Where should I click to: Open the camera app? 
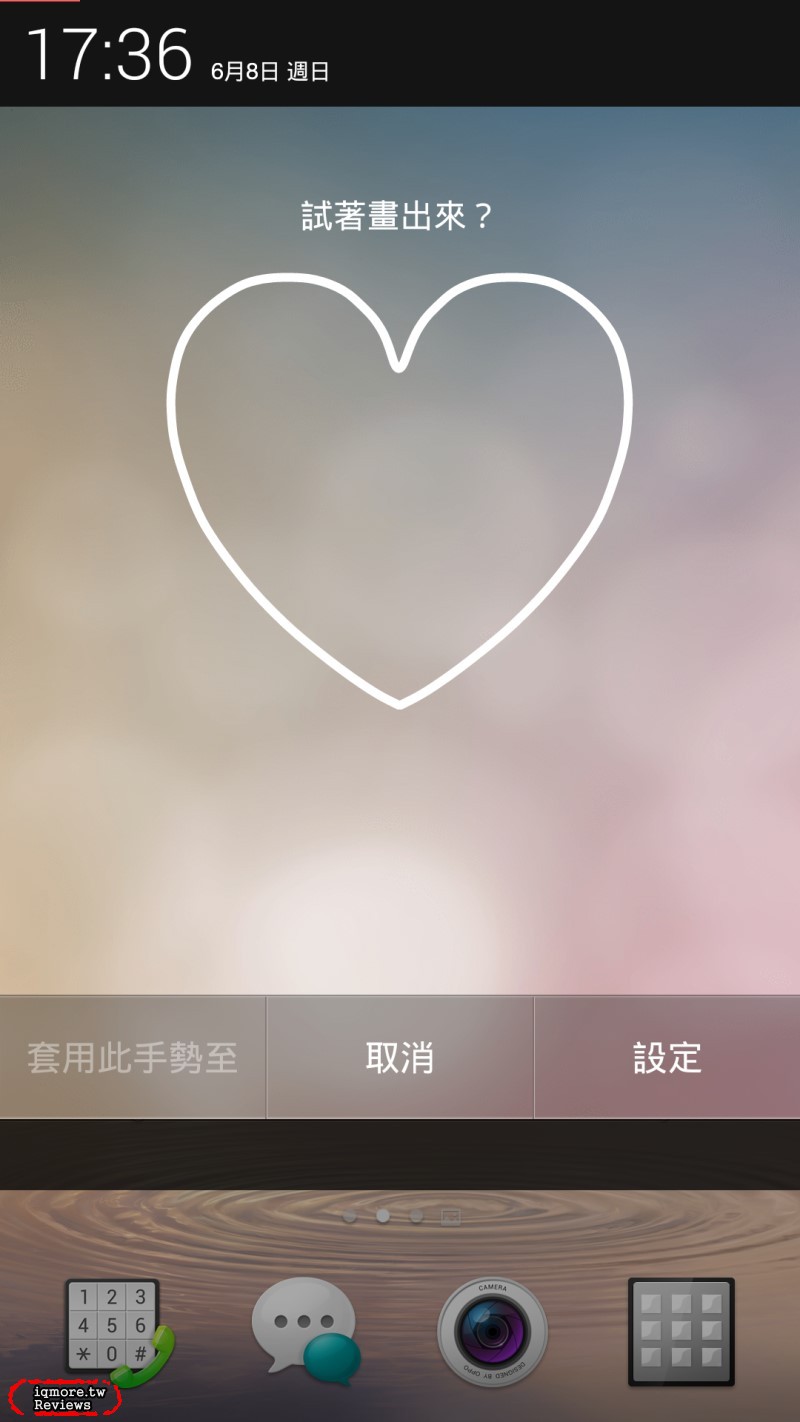492,1332
